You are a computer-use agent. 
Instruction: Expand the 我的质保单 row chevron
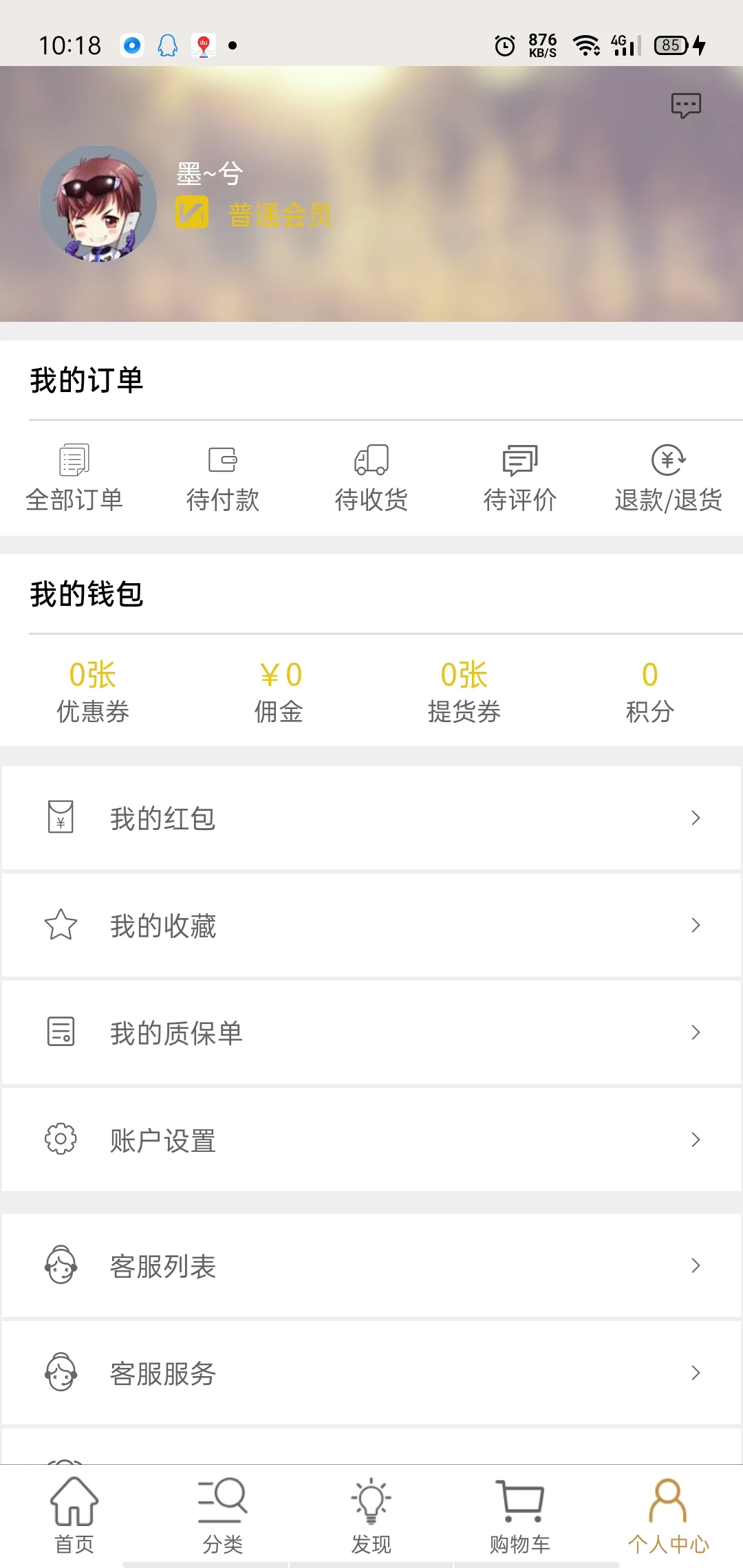[x=694, y=1032]
